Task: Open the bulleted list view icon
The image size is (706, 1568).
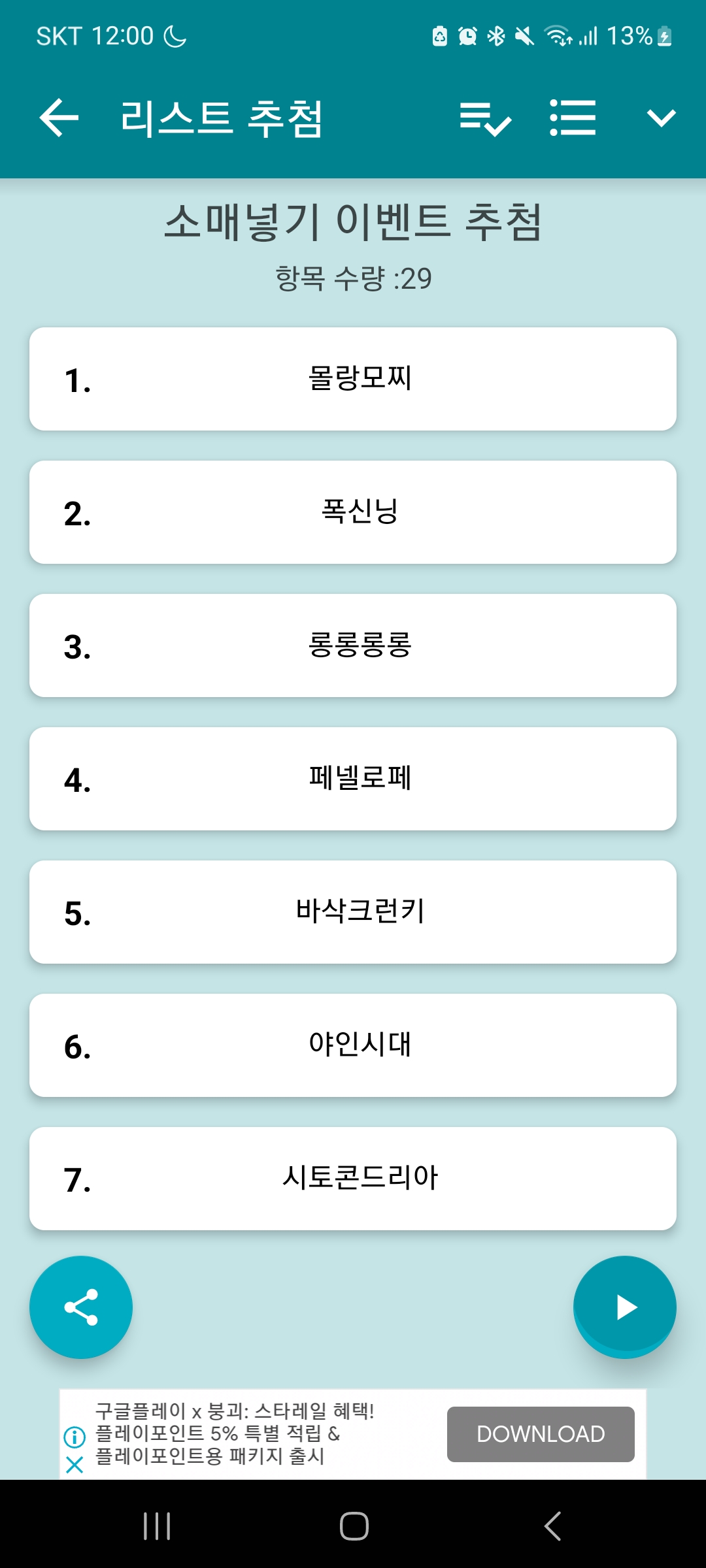Action: [x=573, y=118]
